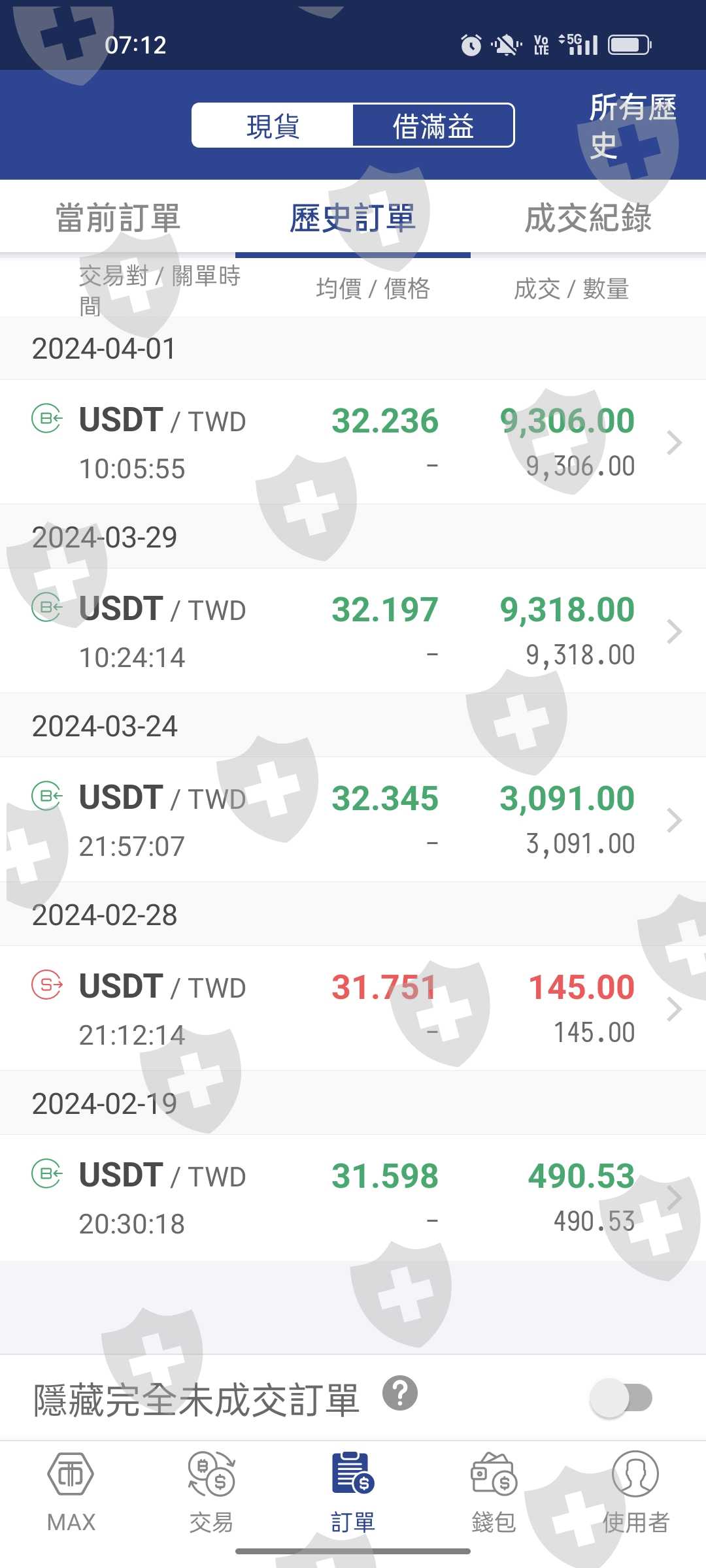This screenshot has width=706, height=1568.
Task: Select the 歷史訂單 tab
Action: (x=352, y=218)
